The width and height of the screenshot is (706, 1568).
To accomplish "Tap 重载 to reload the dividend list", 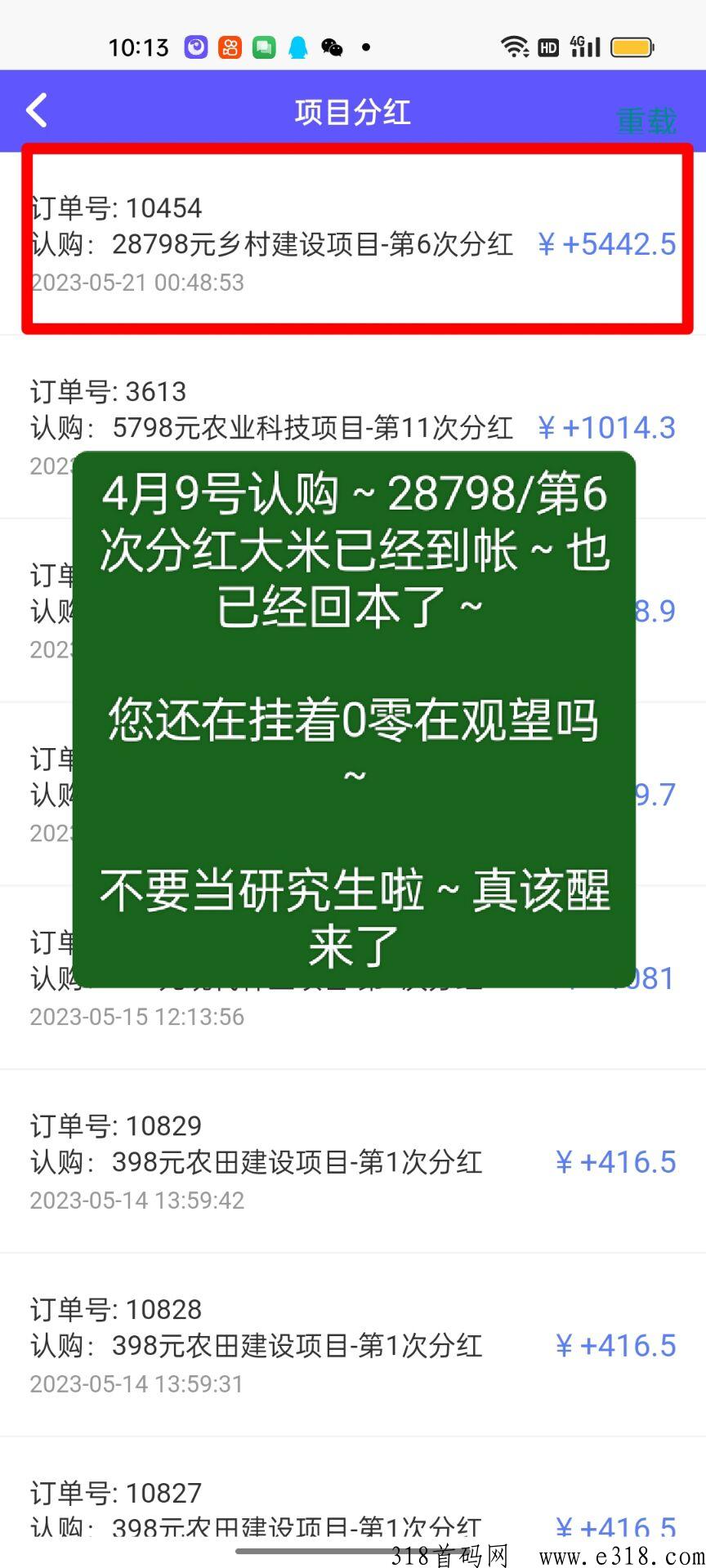I will pos(646,118).
